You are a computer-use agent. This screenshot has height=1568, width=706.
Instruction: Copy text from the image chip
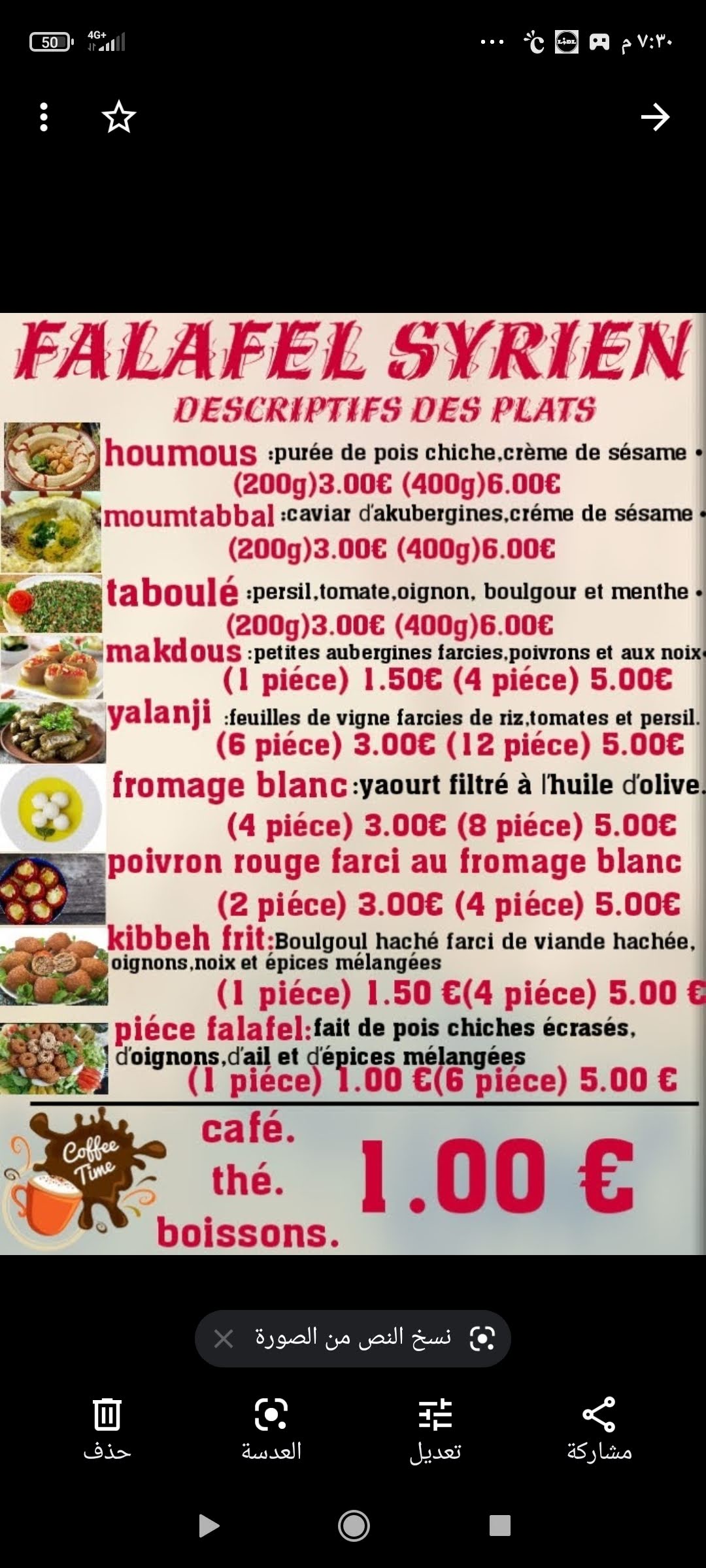click(366, 1339)
